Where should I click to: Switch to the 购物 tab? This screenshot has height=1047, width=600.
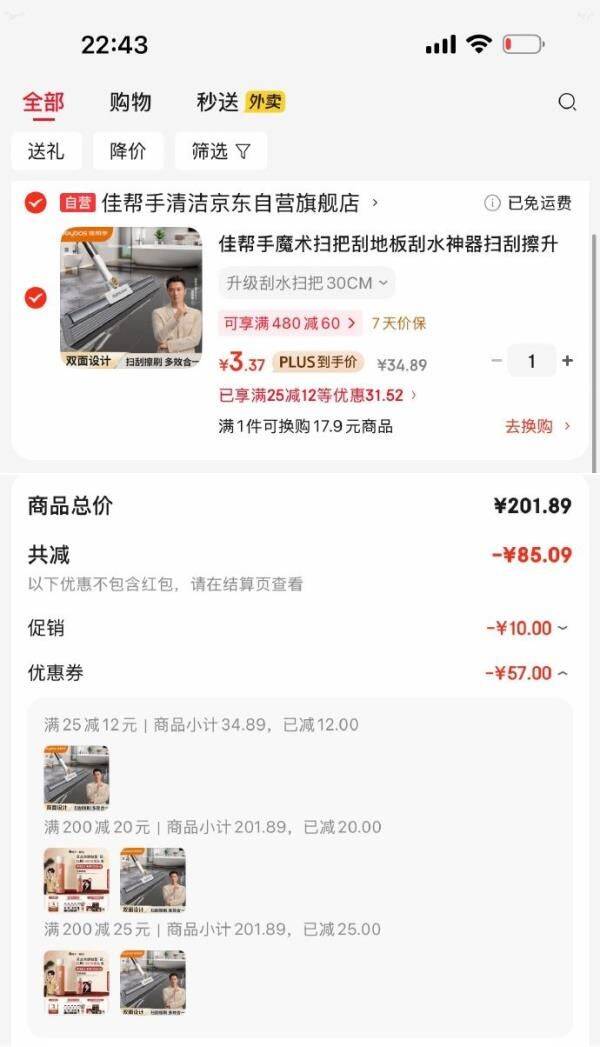(x=130, y=102)
